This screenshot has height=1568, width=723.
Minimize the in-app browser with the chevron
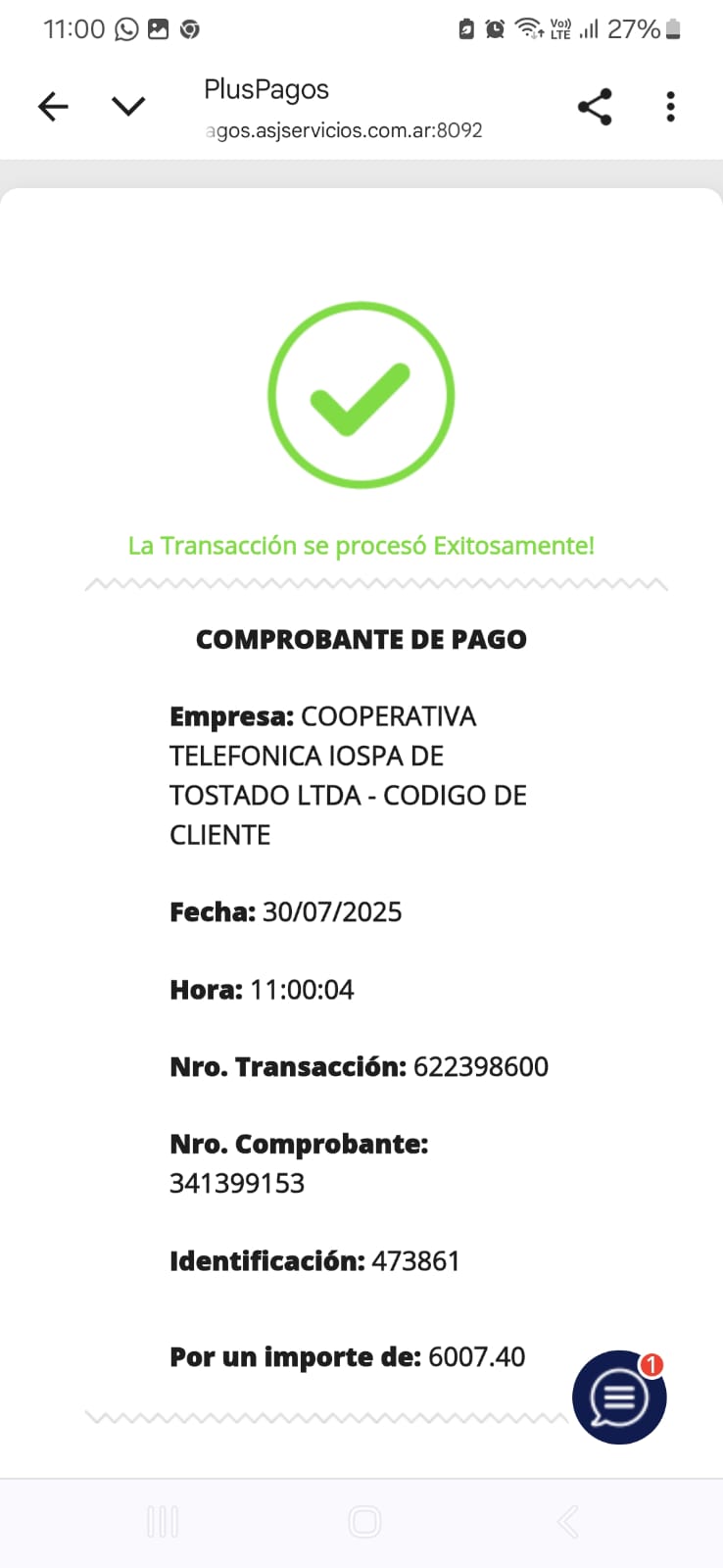128,107
